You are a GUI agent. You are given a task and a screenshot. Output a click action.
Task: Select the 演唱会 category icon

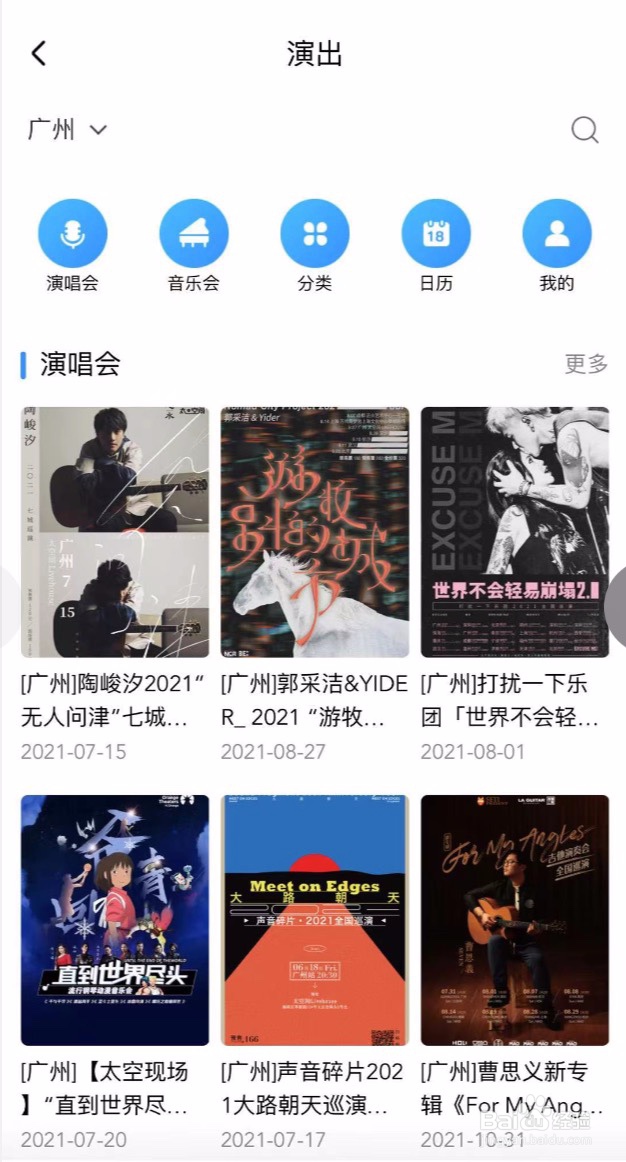pyautogui.click(x=72, y=234)
